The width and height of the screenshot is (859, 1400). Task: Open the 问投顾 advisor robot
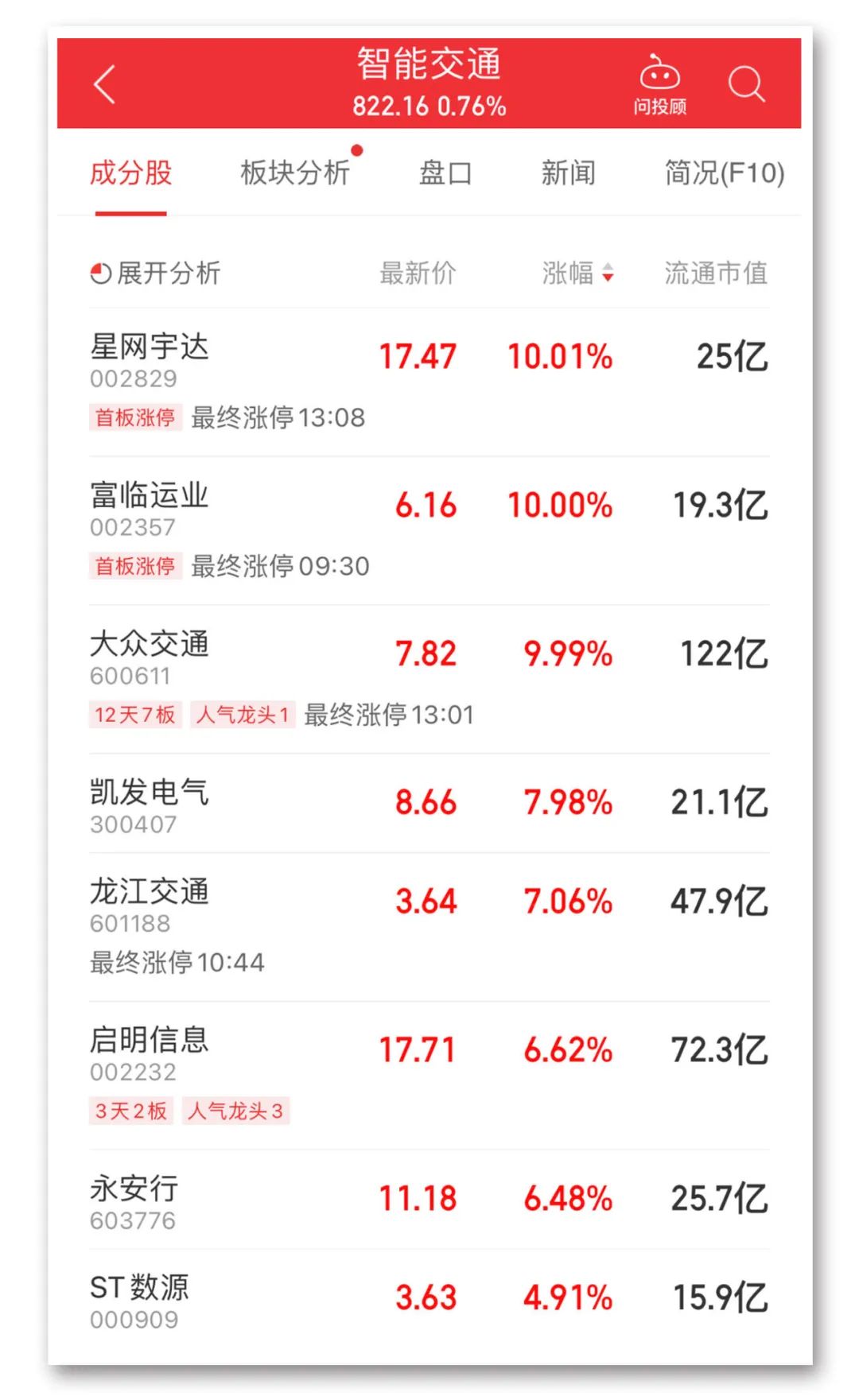pos(659,84)
